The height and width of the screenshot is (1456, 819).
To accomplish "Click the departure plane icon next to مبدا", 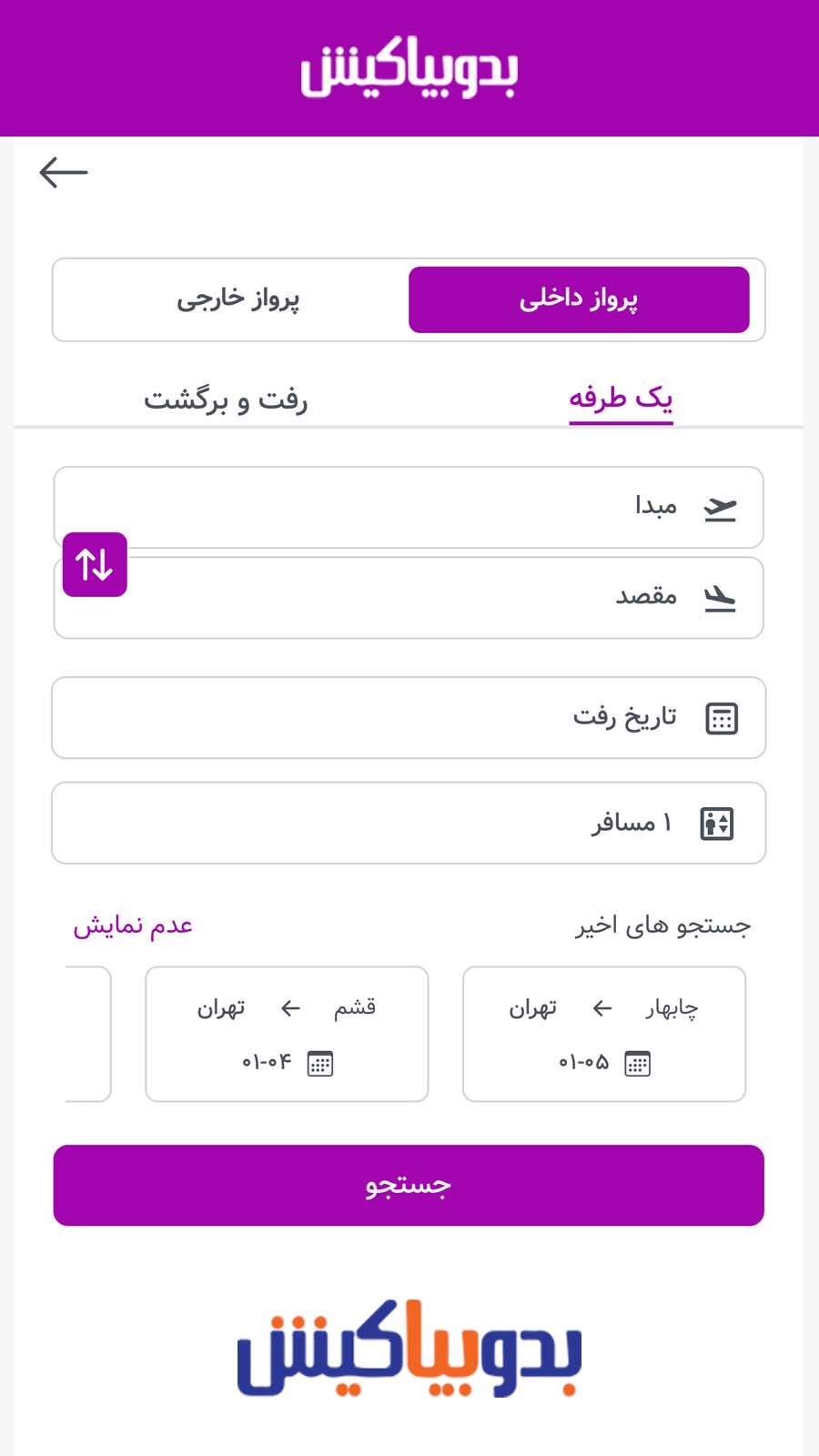I will [722, 507].
